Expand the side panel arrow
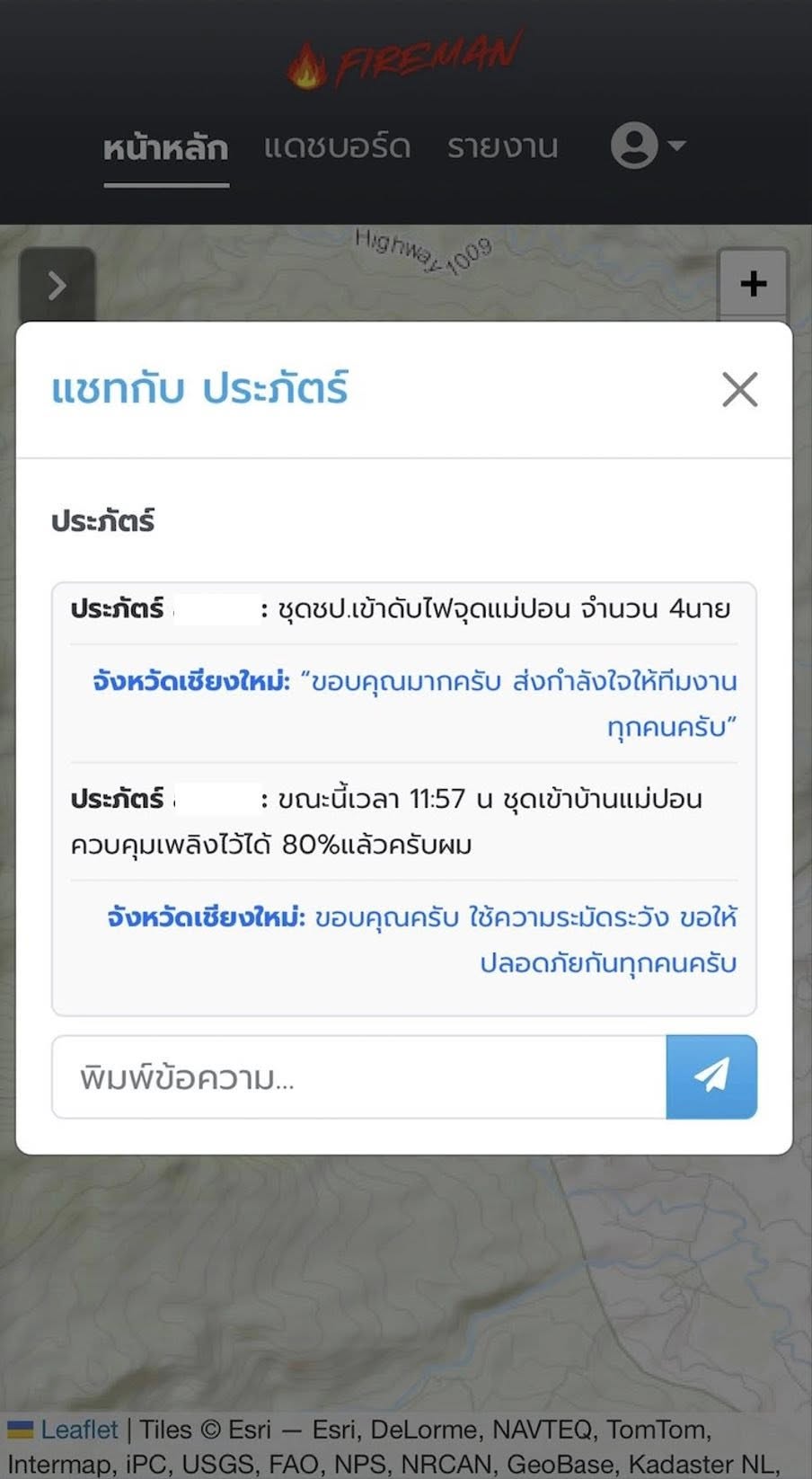 click(x=57, y=286)
